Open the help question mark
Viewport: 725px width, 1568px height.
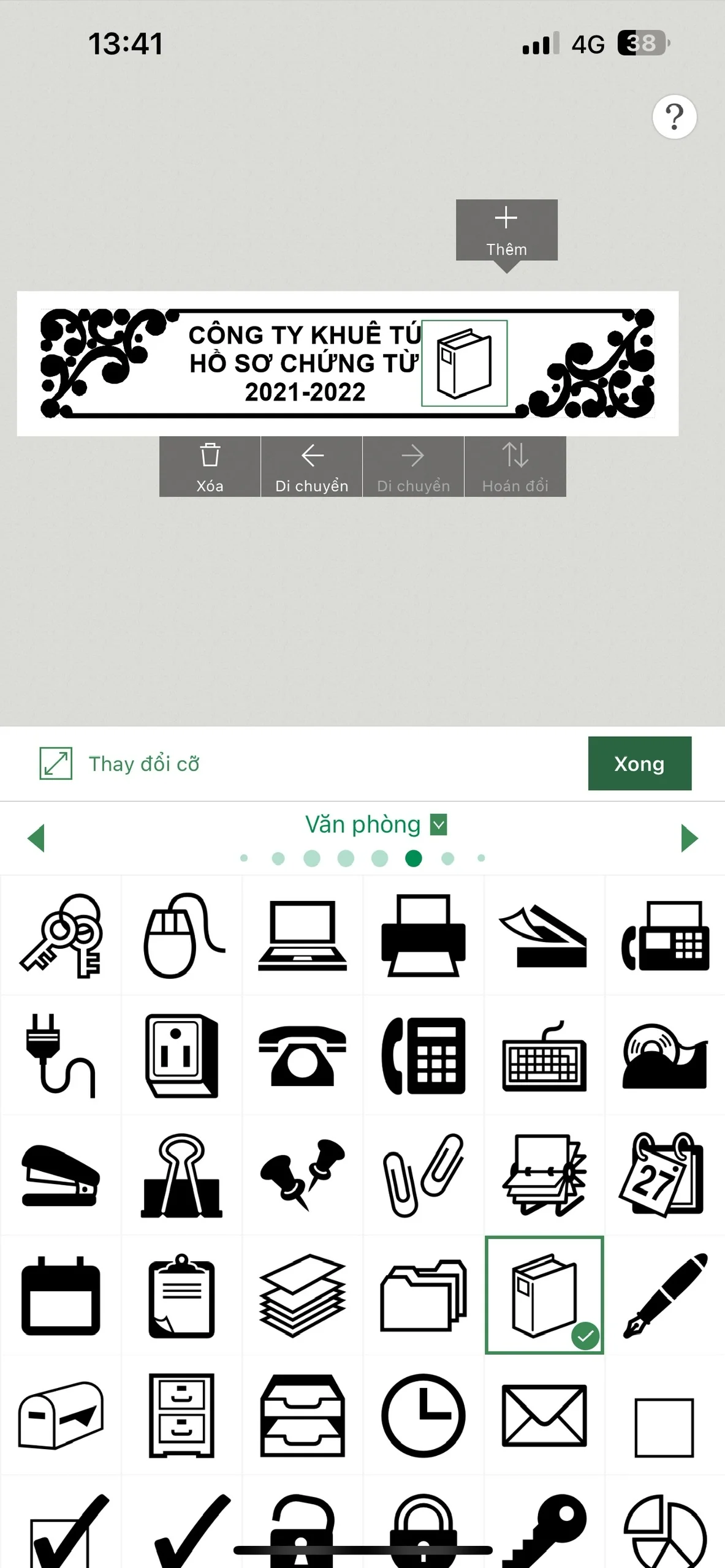coord(674,116)
